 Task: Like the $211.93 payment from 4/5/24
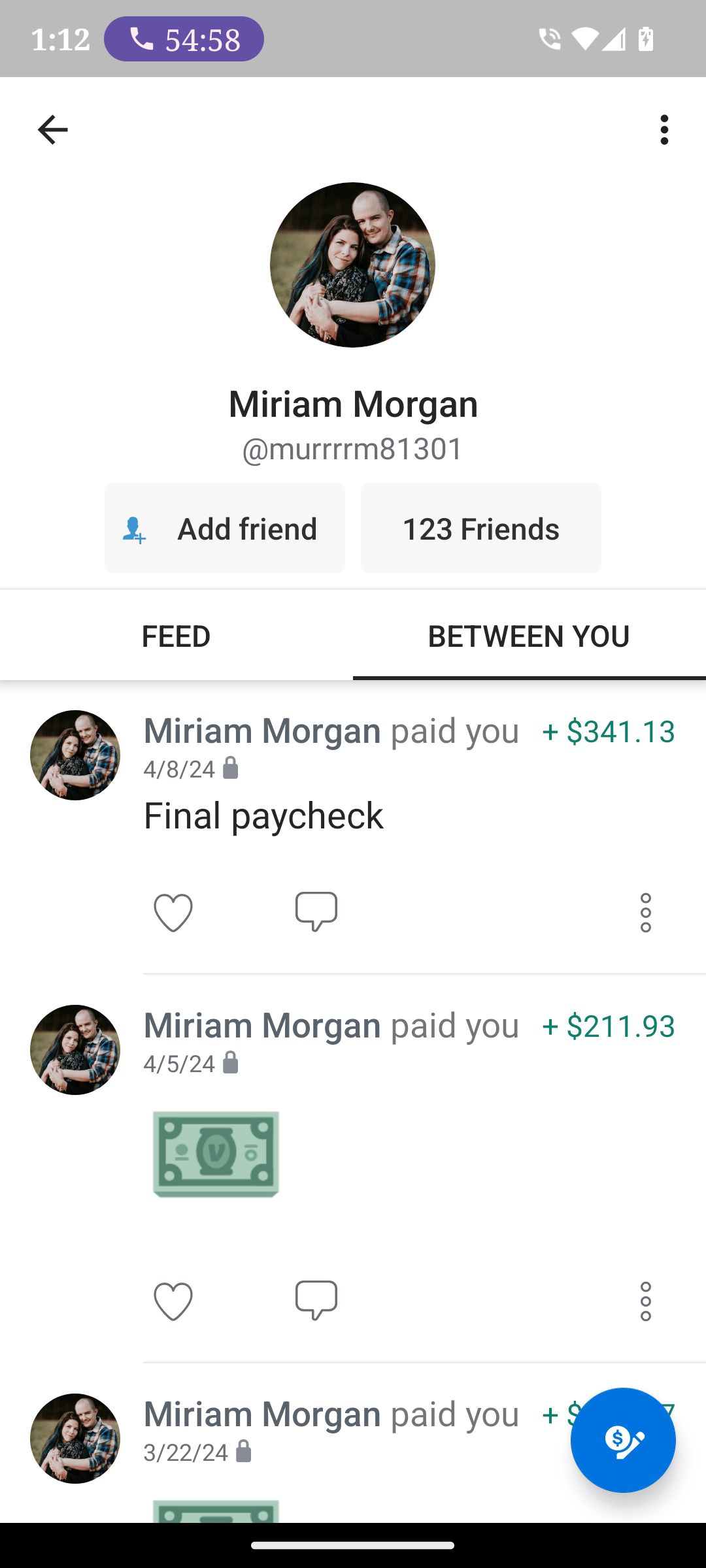point(173,1301)
